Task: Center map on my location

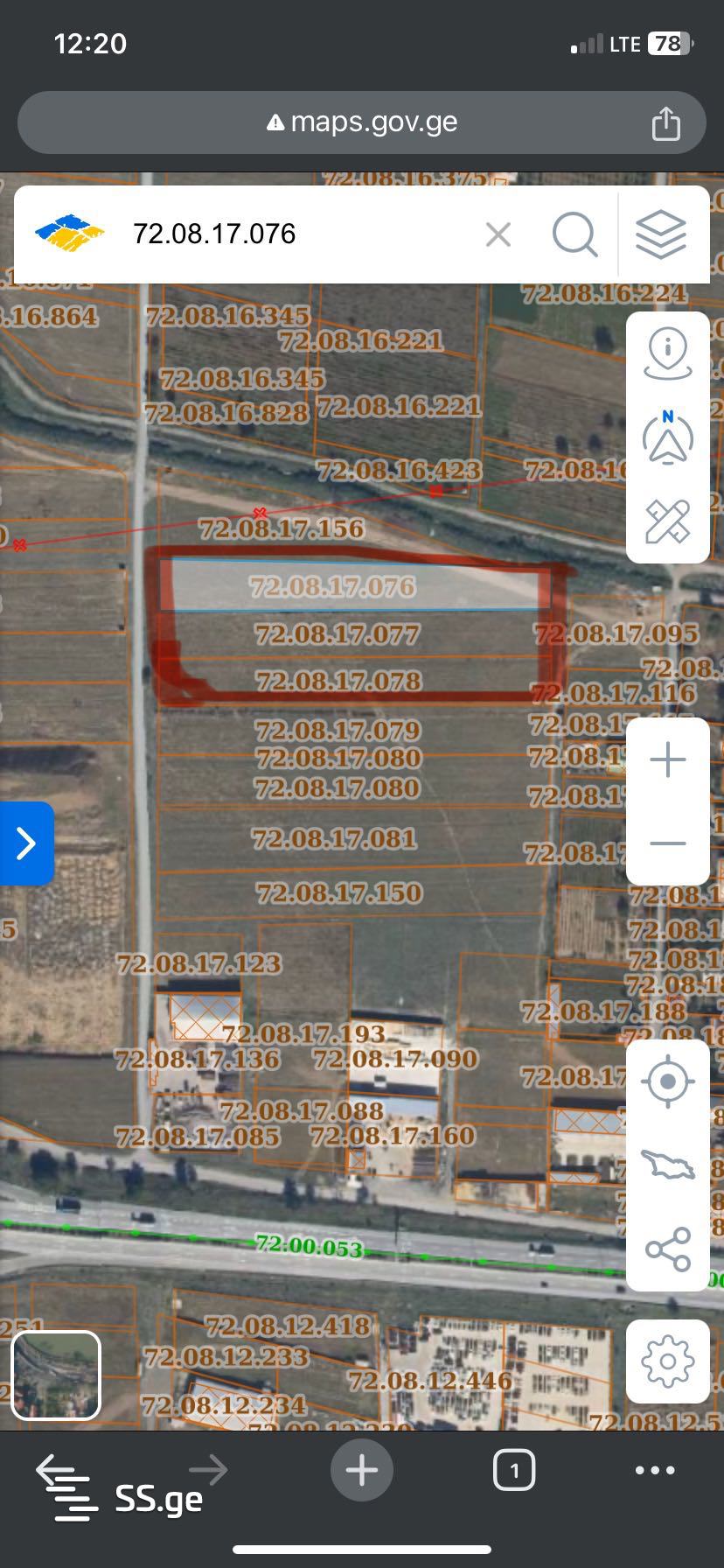Action: click(x=668, y=1081)
